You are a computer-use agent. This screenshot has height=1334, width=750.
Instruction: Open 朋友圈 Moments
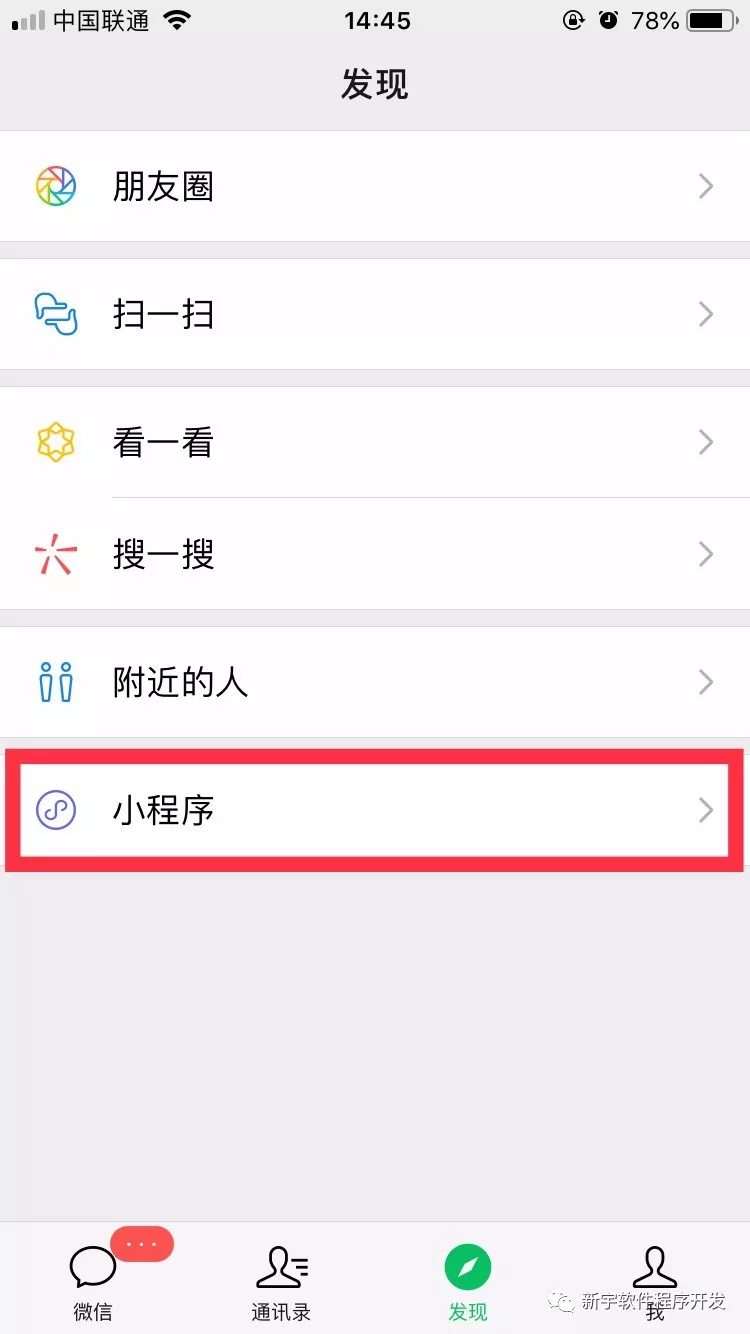pyautogui.click(x=375, y=187)
